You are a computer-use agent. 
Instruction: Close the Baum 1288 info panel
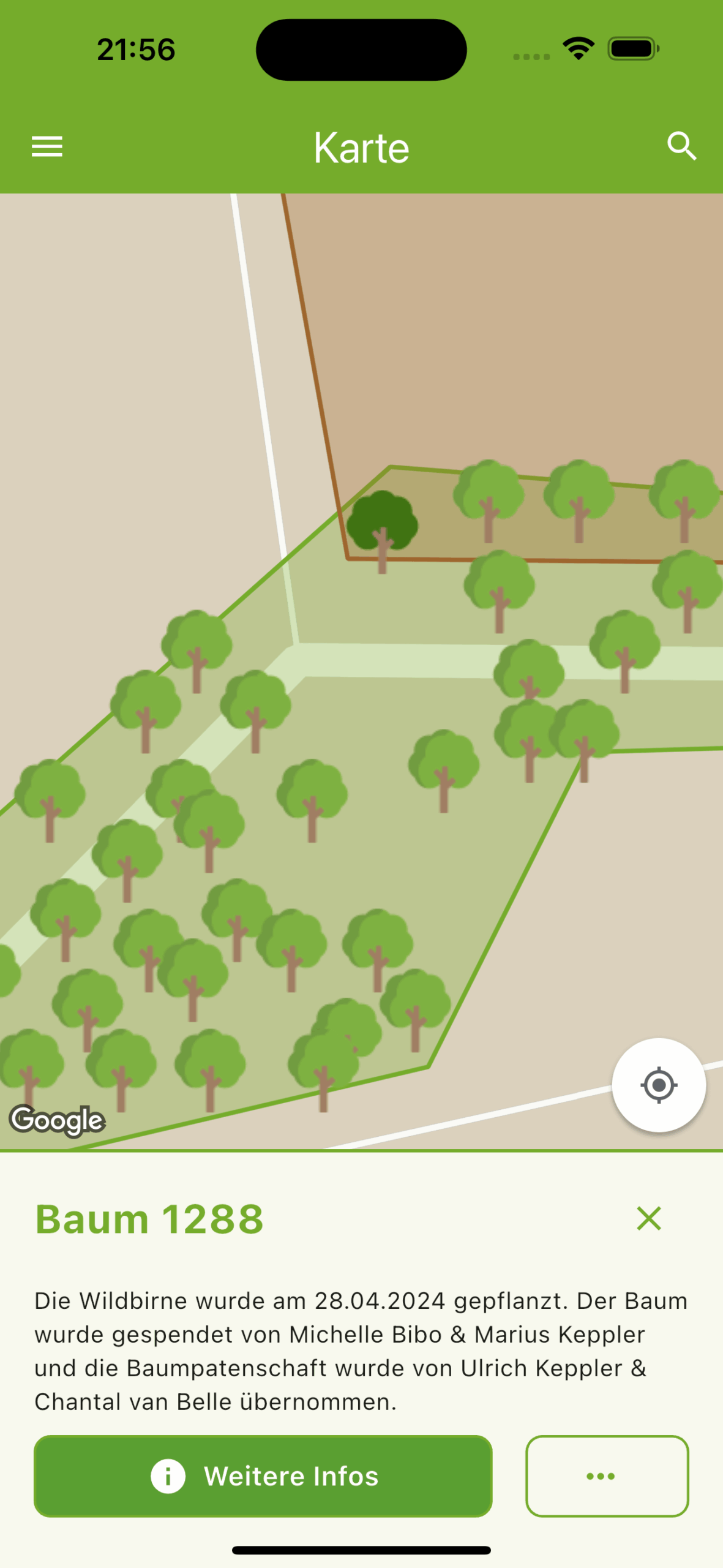click(649, 1218)
